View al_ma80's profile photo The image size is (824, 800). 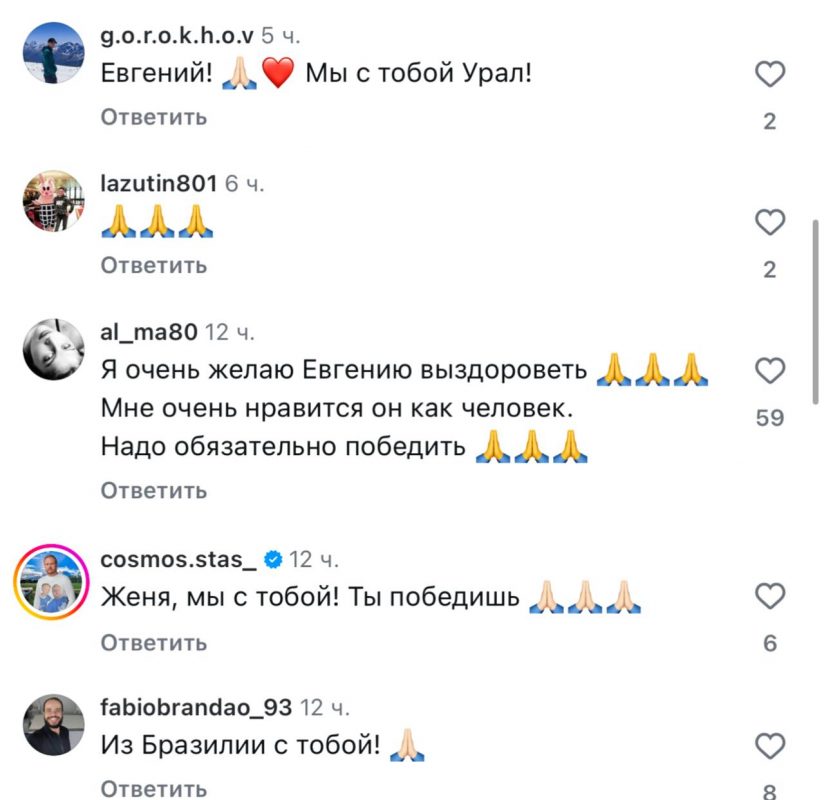(53, 349)
